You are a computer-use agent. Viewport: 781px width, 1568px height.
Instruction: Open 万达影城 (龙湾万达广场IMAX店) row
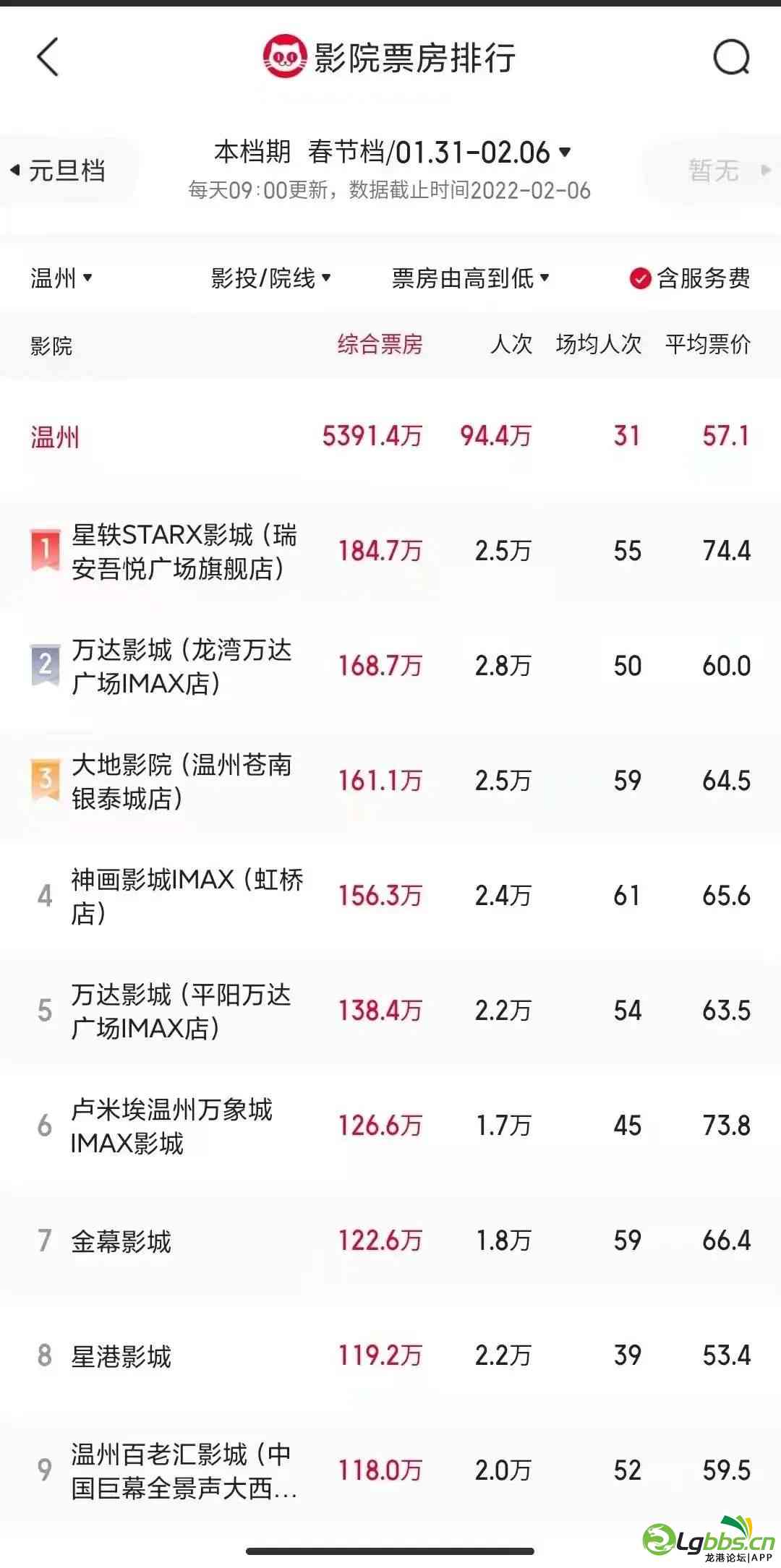[181, 667]
